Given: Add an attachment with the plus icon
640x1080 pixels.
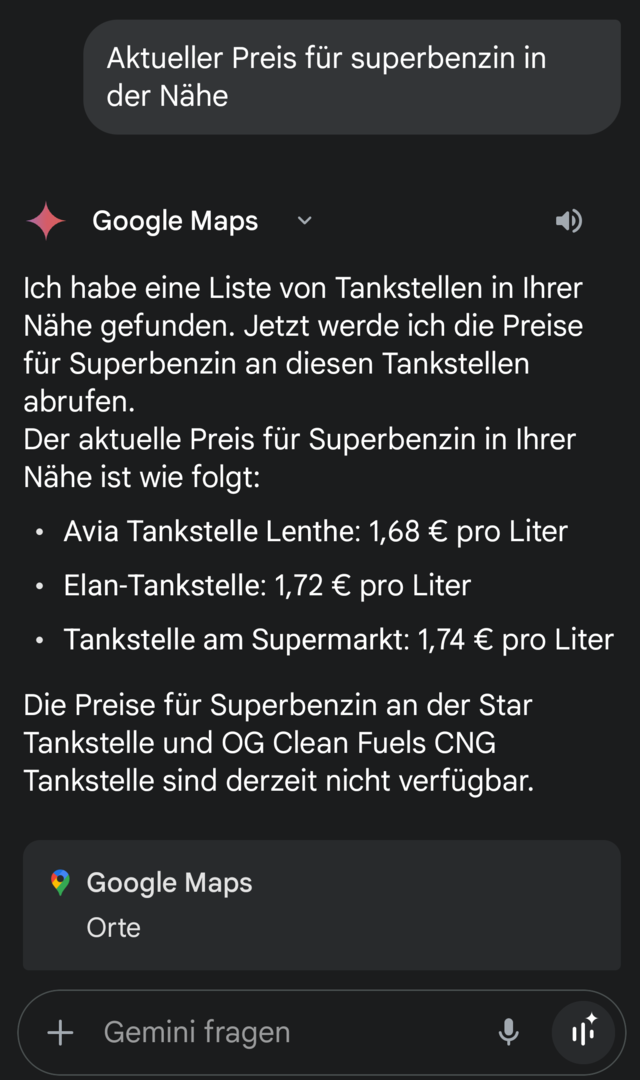Looking at the screenshot, I should (x=61, y=1032).
